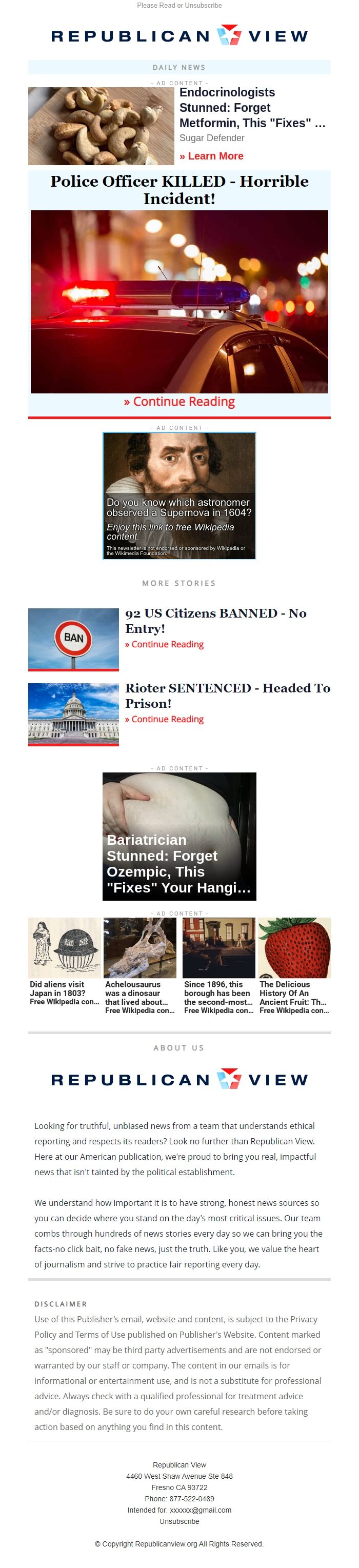Tap Continue Reading under the police car photo
Screen dimensions: 359x1568
[x=179, y=402]
